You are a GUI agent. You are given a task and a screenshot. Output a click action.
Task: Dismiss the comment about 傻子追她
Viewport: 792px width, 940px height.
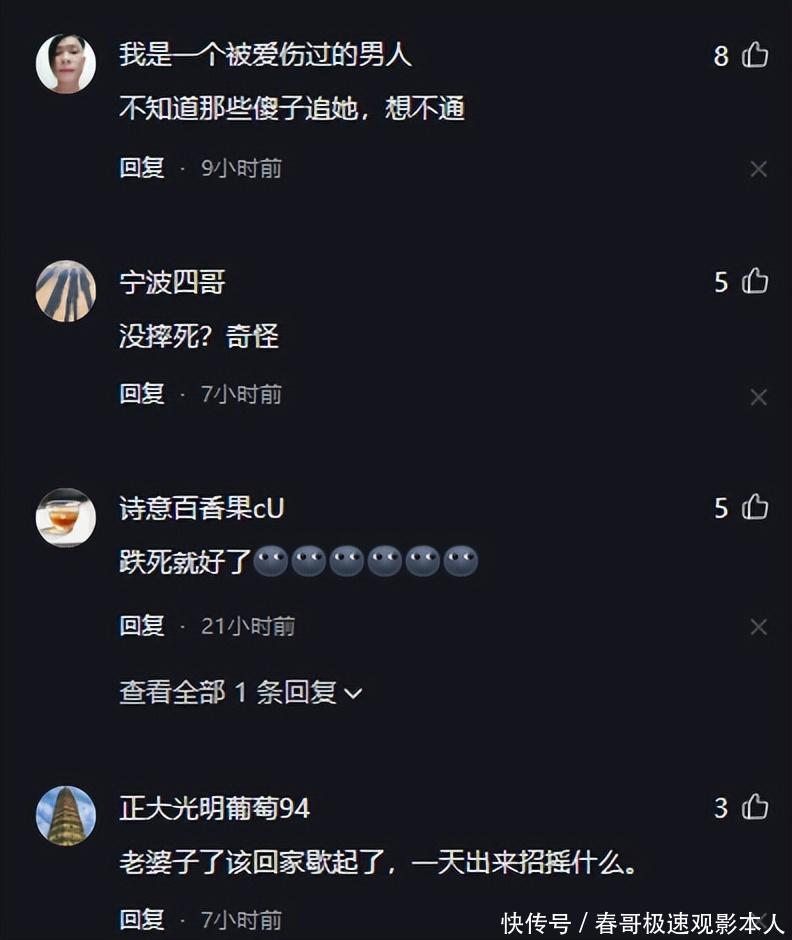click(759, 169)
